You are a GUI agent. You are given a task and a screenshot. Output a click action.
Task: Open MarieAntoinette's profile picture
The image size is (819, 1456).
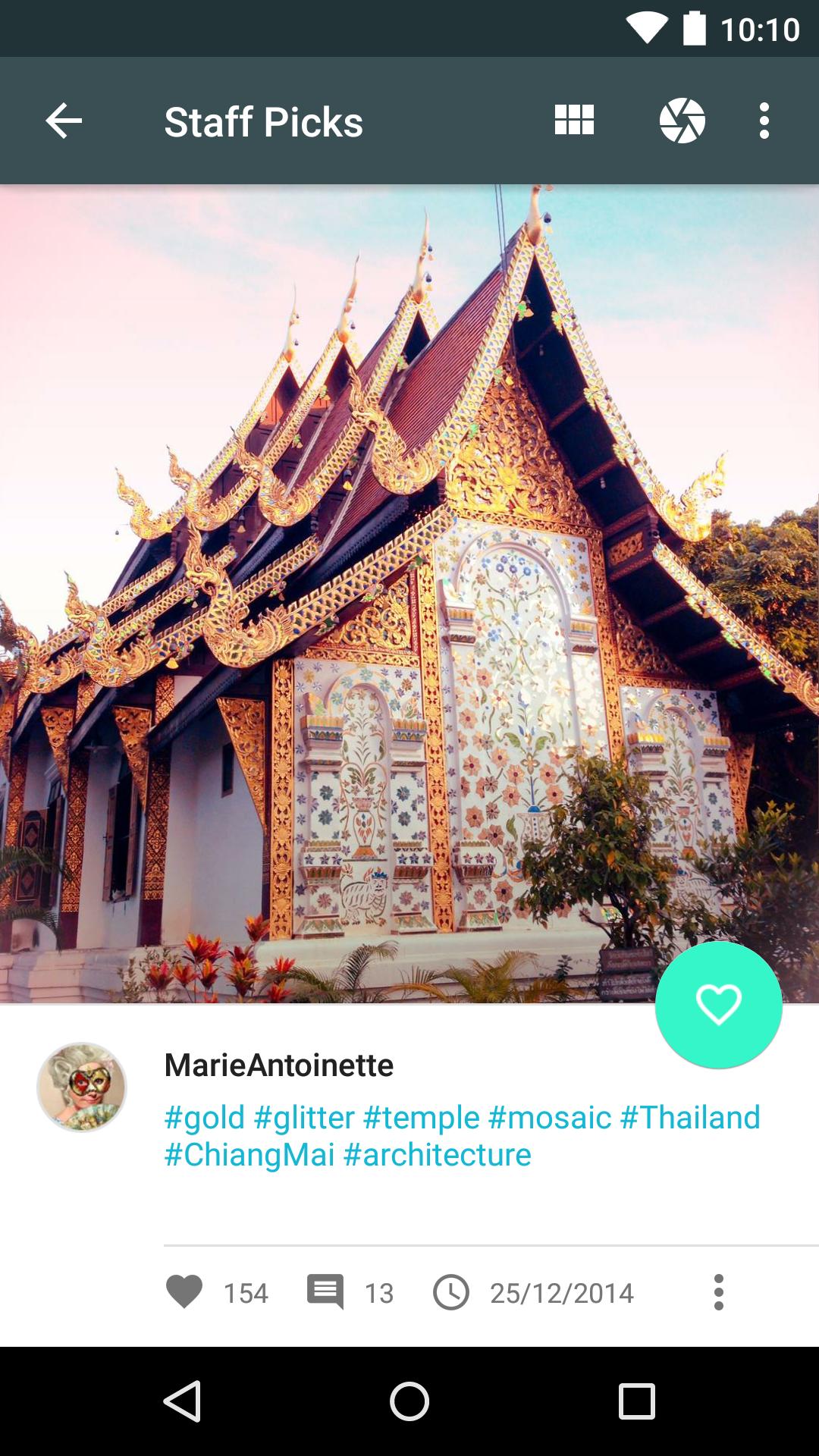pyautogui.click(x=82, y=1087)
